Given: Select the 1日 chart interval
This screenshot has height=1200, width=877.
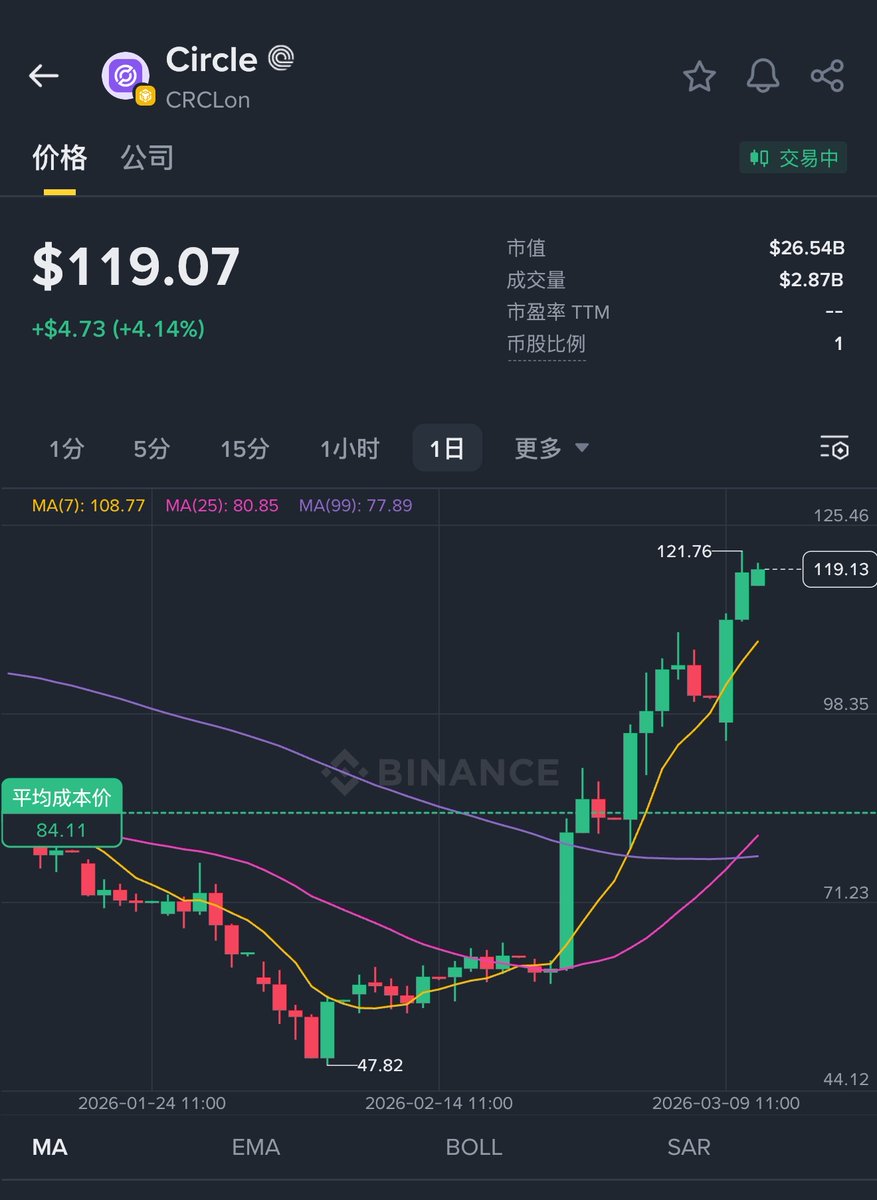Looking at the screenshot, I should [x=447, y=449].
